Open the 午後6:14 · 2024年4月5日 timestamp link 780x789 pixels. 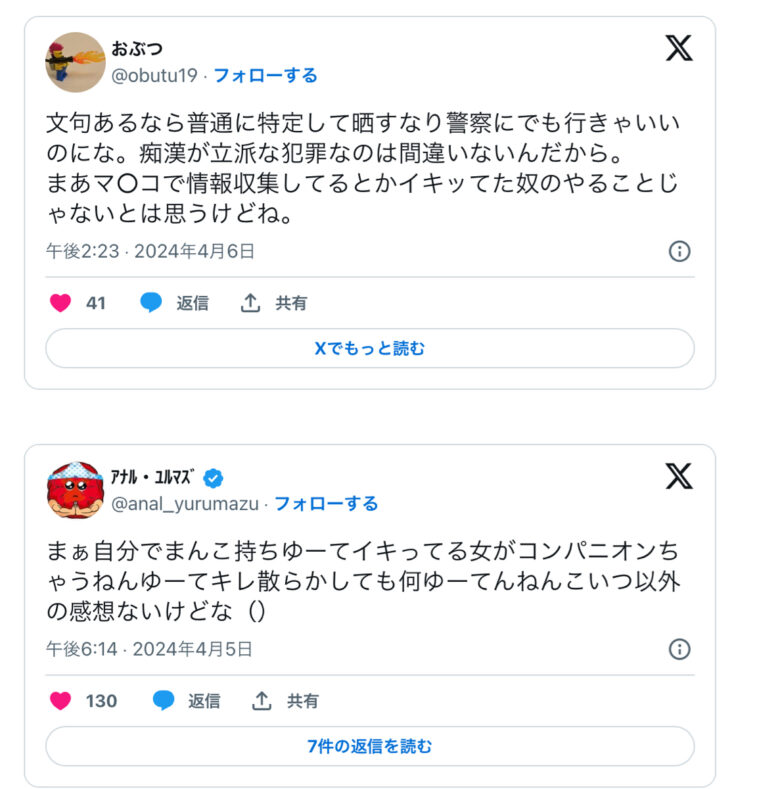(149, 649)
